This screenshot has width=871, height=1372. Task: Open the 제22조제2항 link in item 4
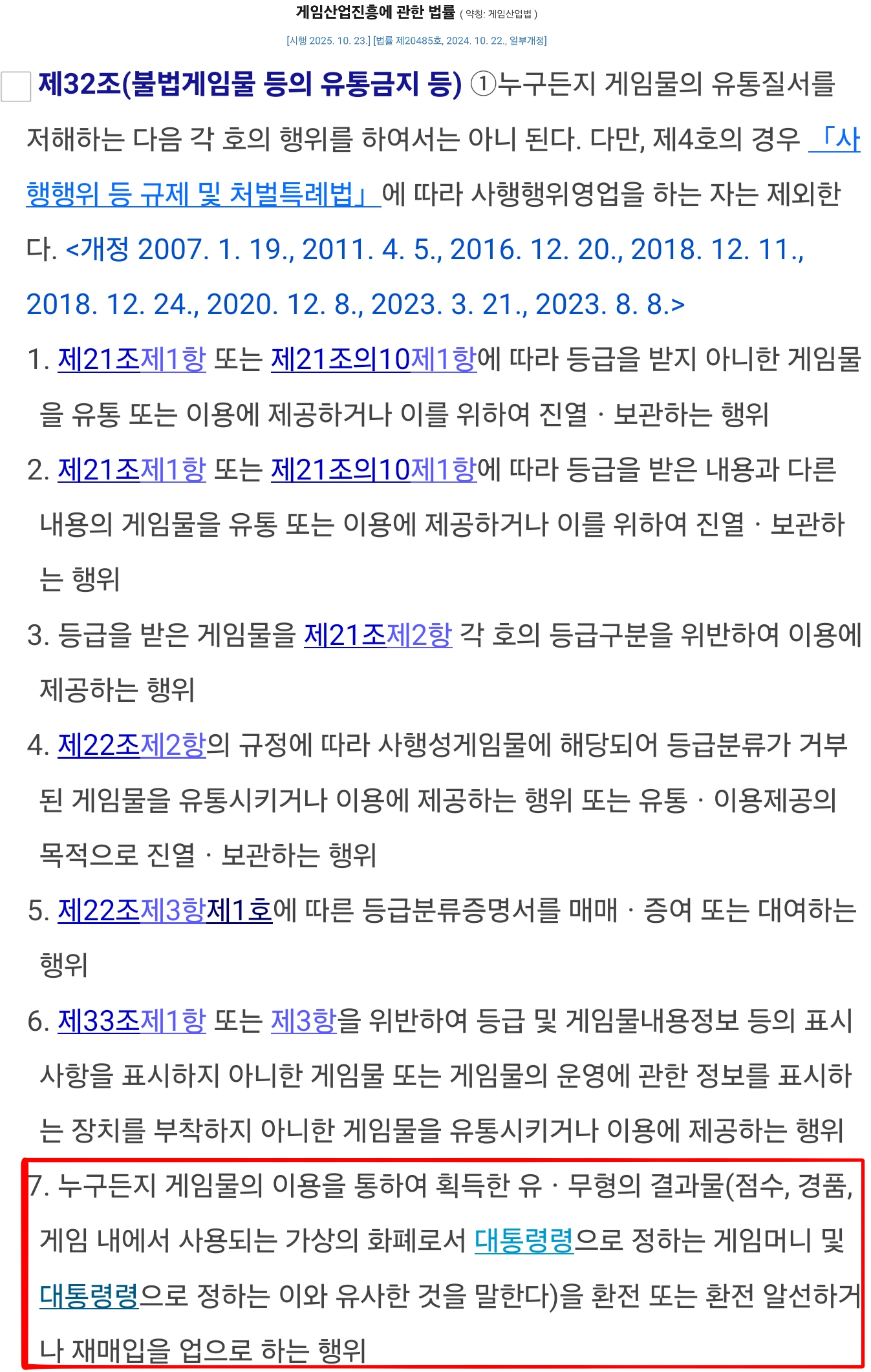click(x=132, y=746)
